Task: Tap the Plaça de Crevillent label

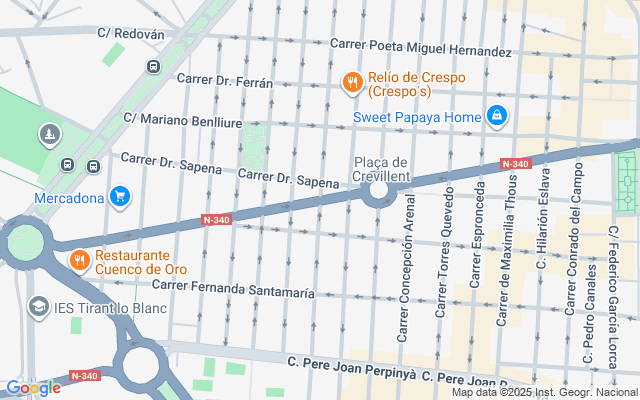Action: (x=381, y=169)
